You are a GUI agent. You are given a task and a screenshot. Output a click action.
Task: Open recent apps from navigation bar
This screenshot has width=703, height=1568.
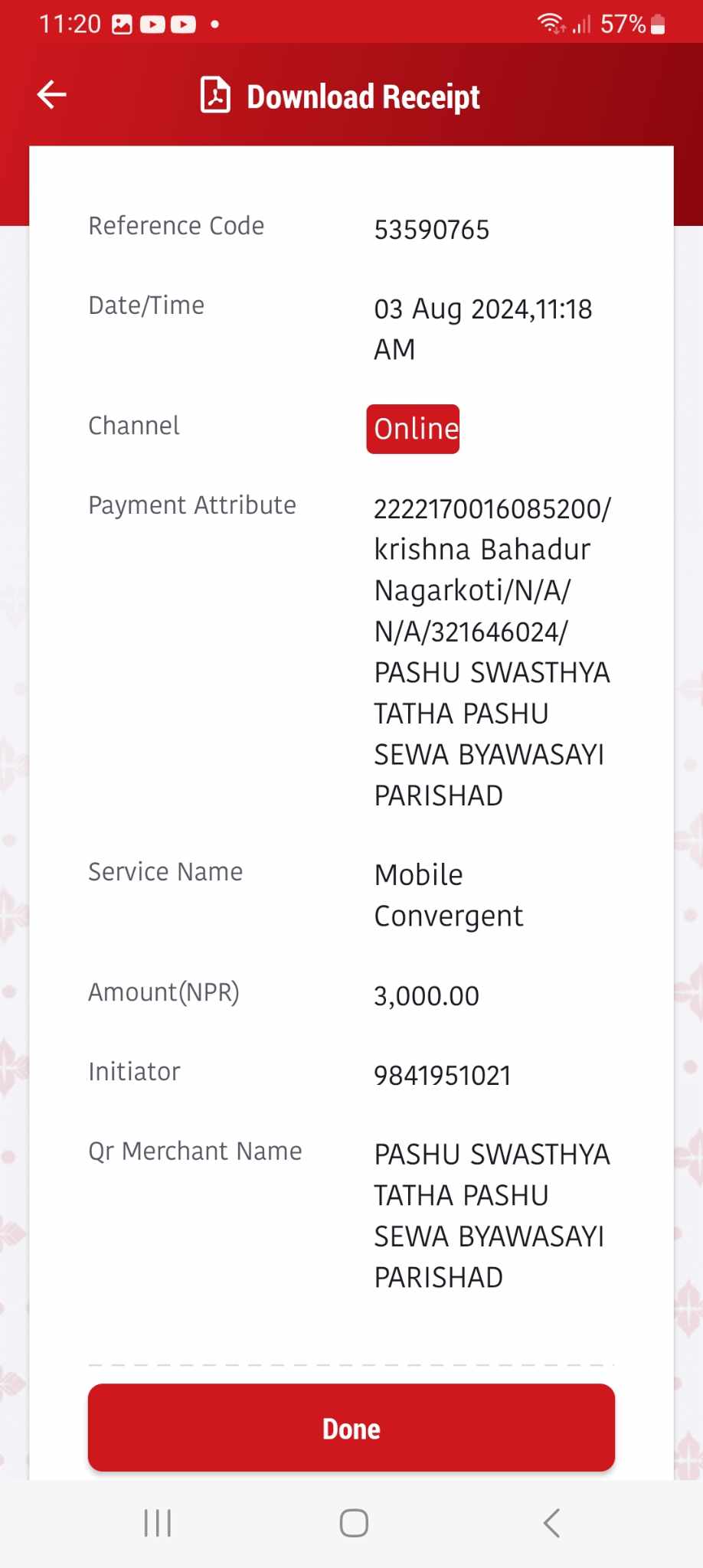pyautogui.click(x=158, y=1523)
